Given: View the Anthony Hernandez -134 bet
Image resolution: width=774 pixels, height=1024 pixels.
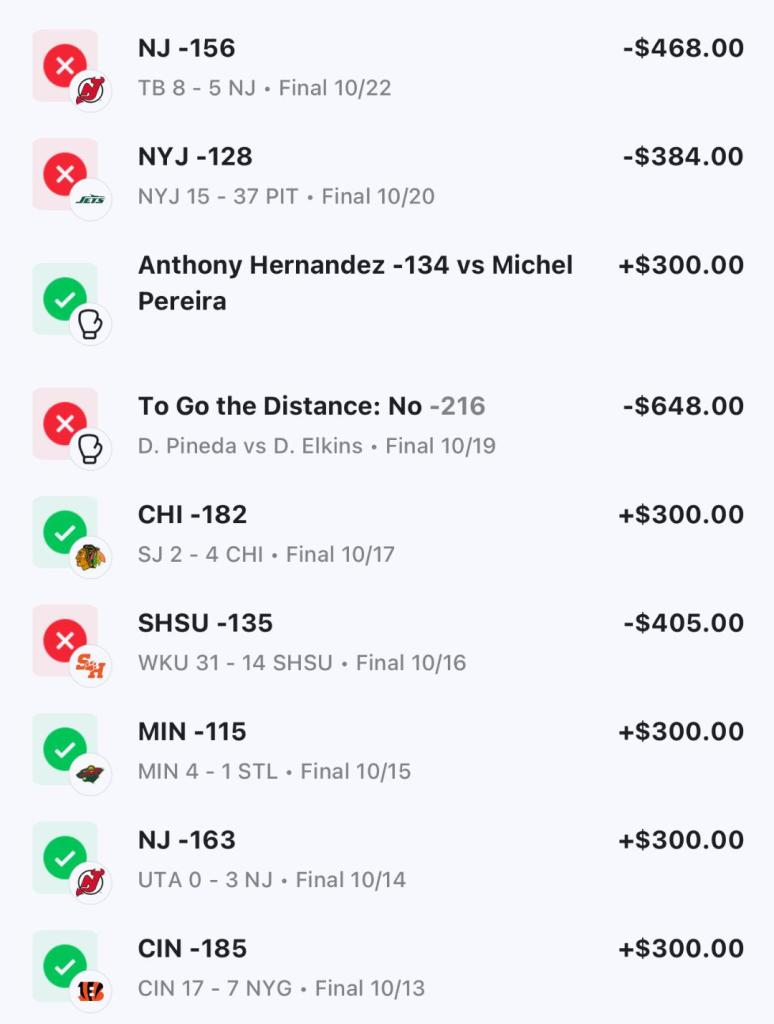Looking at the screenshot, I should point(355,283).
